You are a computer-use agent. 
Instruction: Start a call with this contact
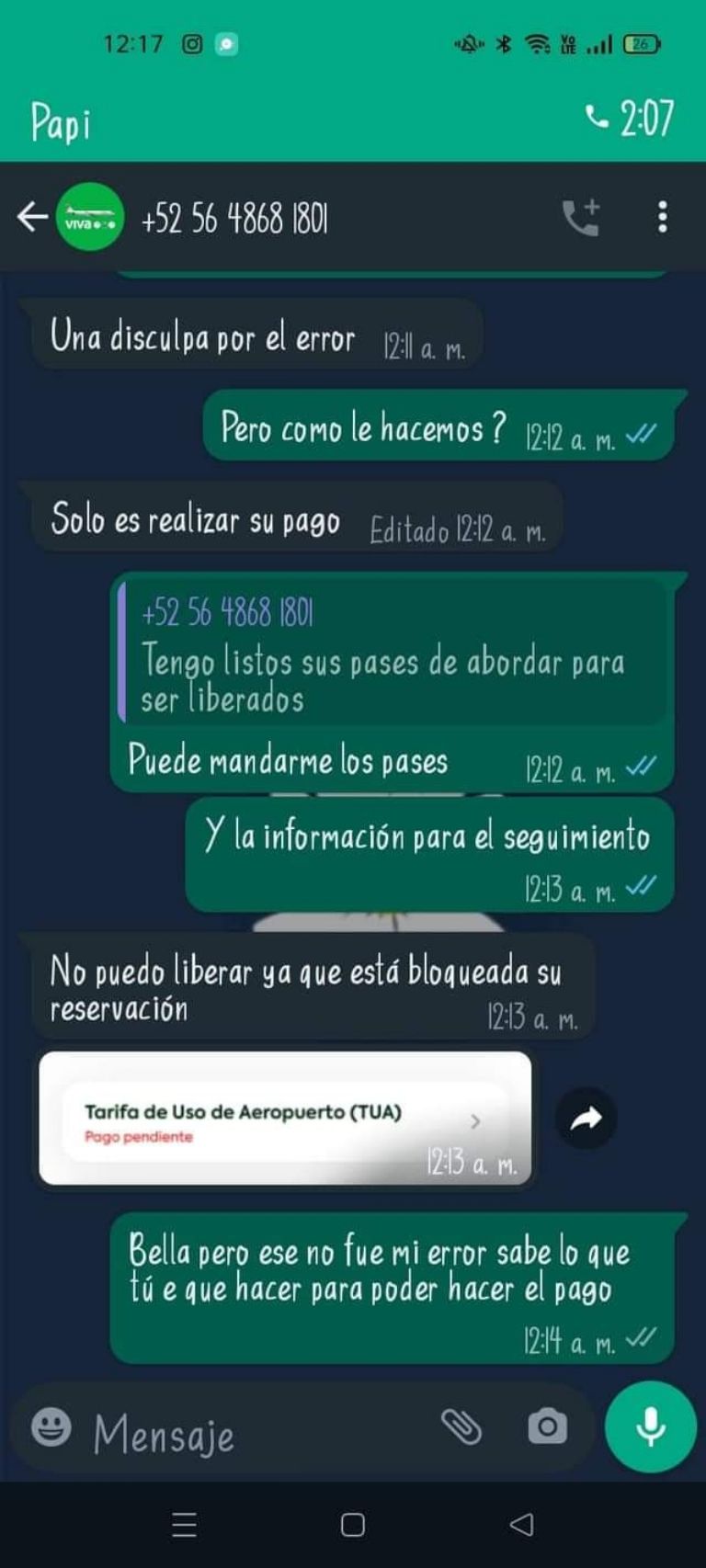tap(581, 218)
